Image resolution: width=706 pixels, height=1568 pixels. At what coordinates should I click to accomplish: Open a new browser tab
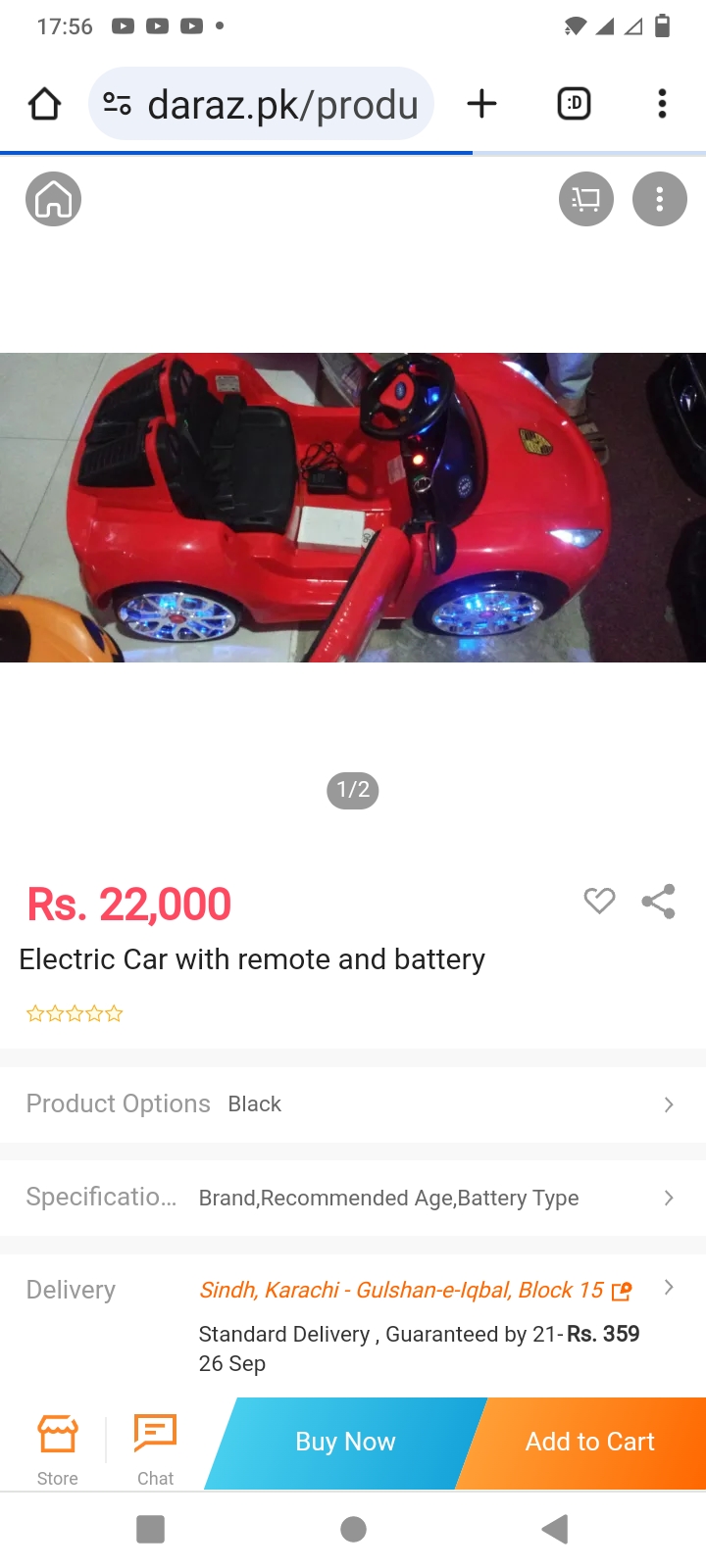pyautogui.click(x=481, y=104)
